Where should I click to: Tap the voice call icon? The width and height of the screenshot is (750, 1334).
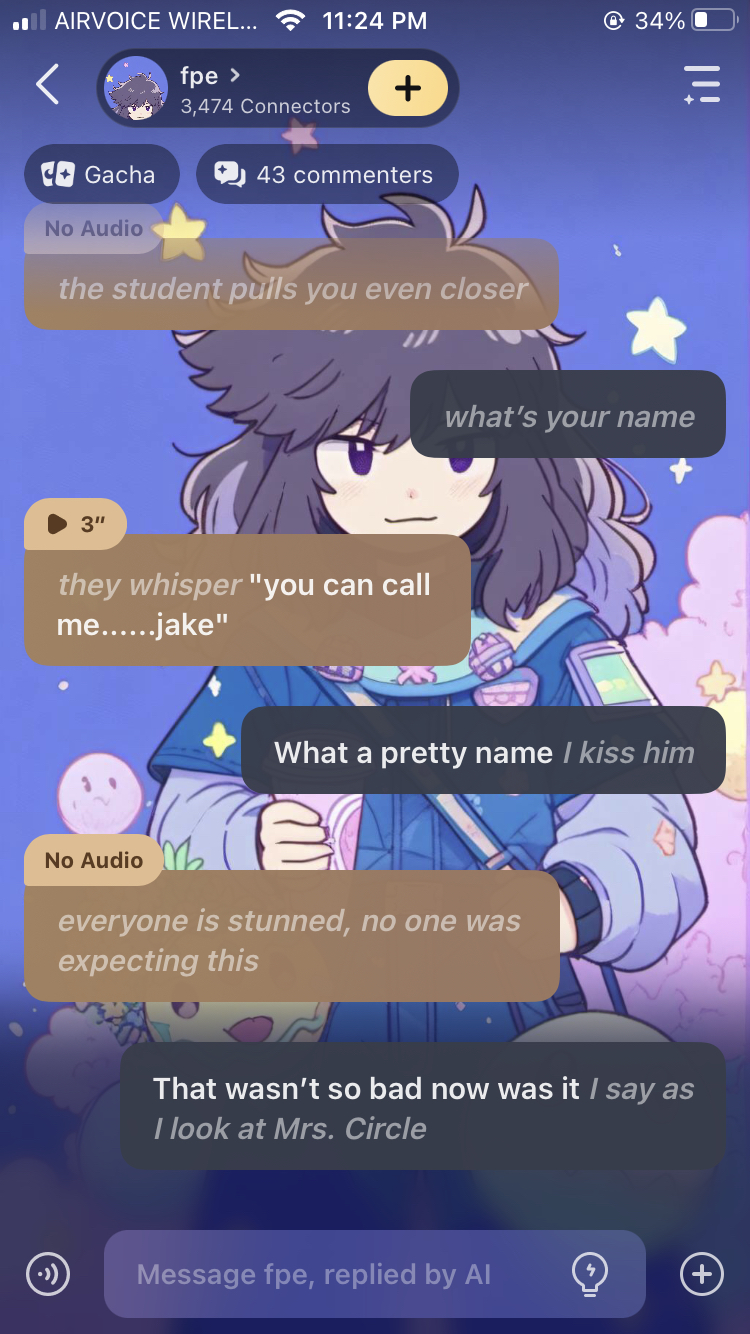pos(48,1274)
